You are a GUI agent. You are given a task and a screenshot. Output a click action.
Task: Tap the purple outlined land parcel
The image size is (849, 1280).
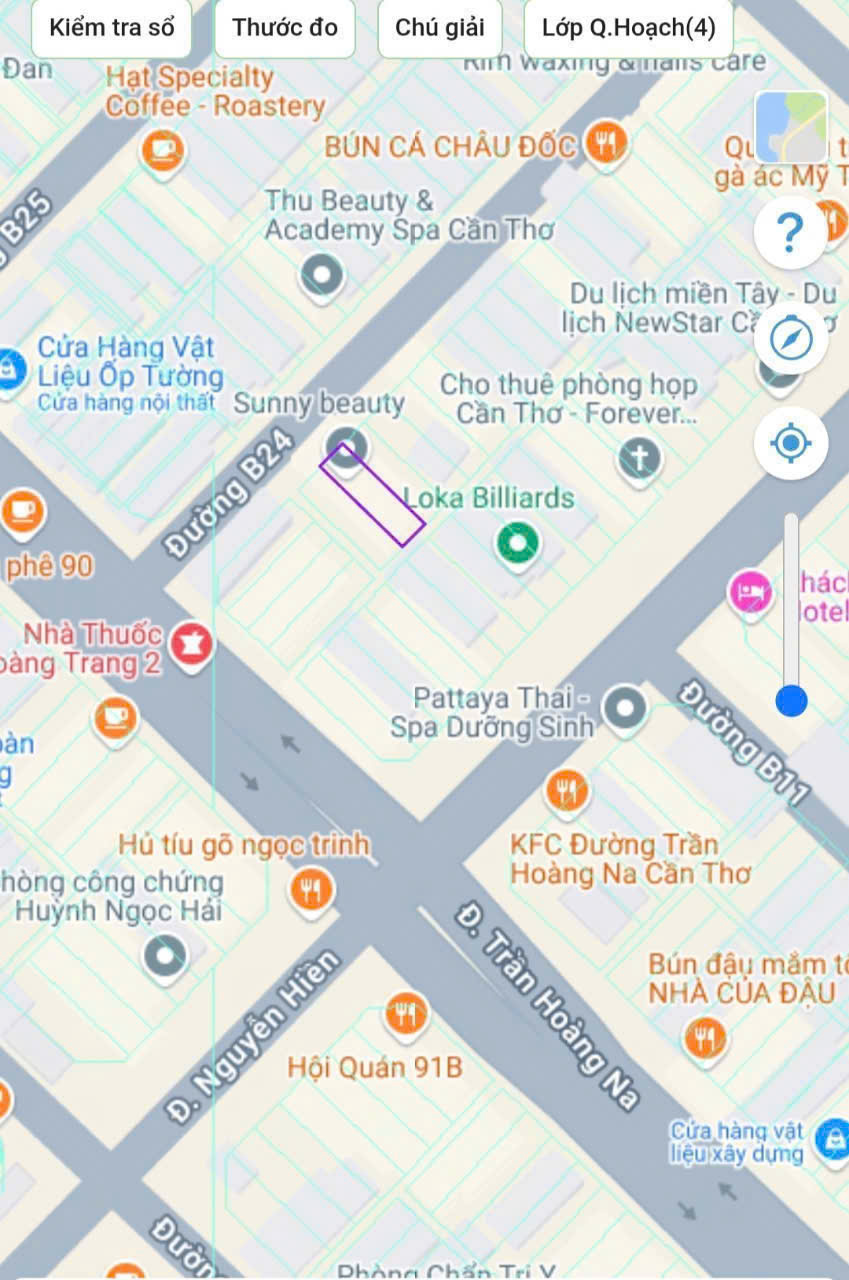coord(372,496)
